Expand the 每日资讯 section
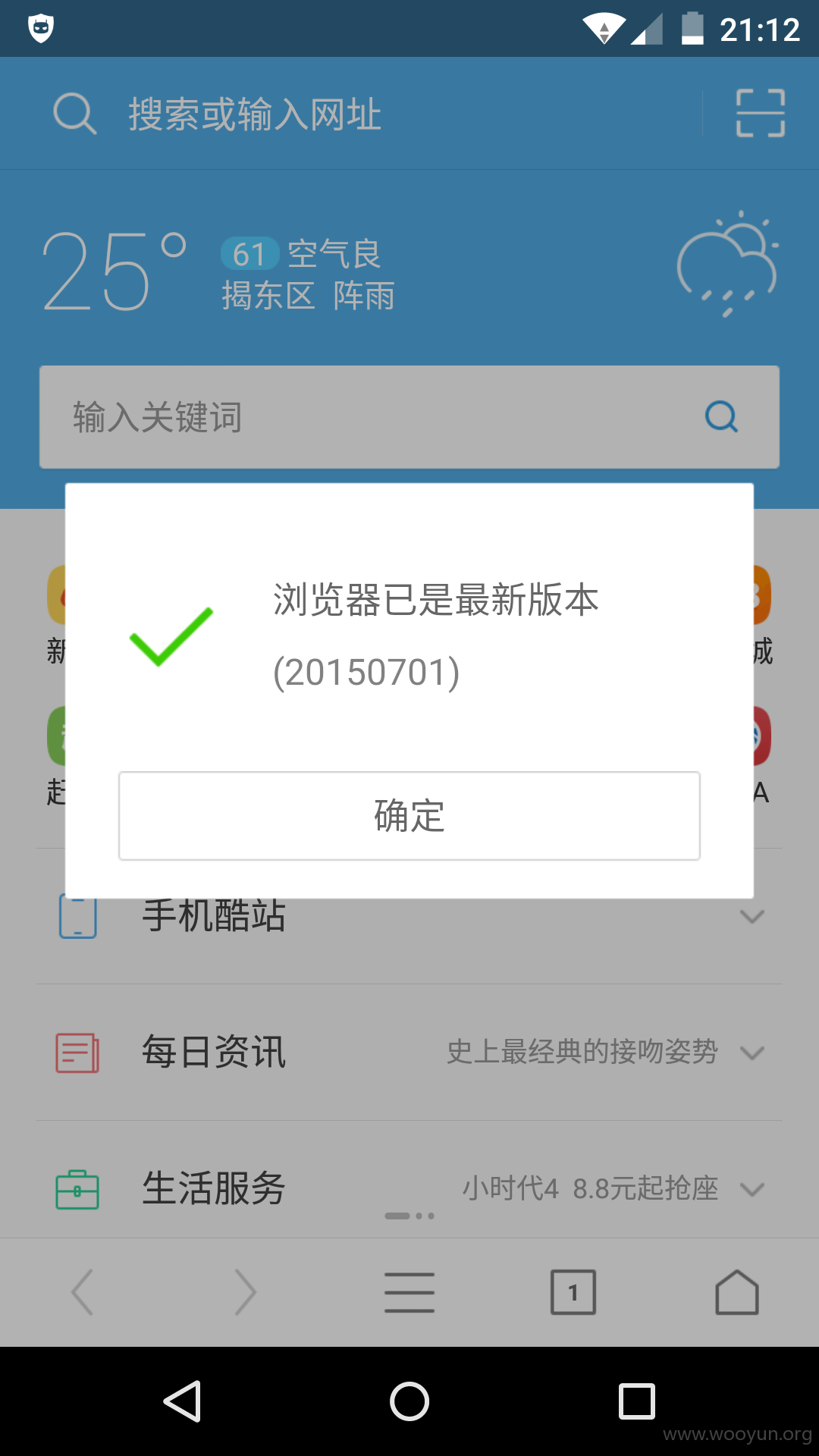This screenshot has height=1456, width=819. click(409, 1053)
